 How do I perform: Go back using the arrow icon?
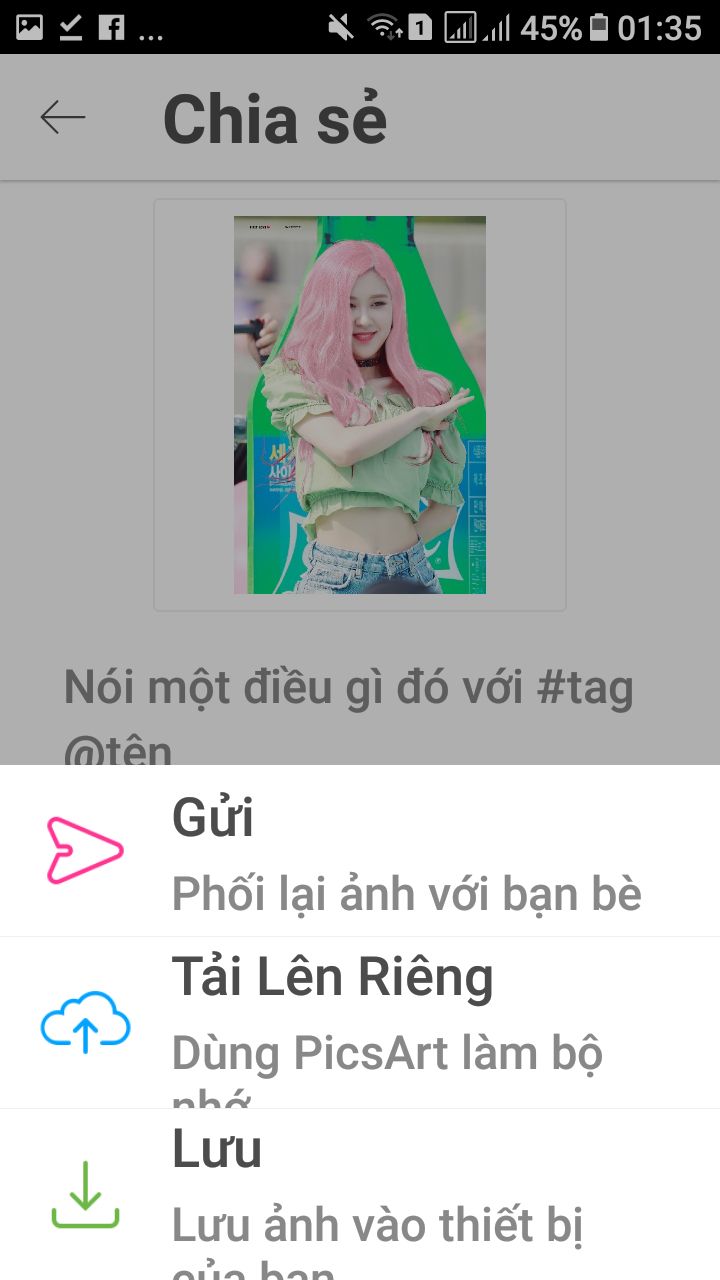pyautogui.click(x=63, y=118)
